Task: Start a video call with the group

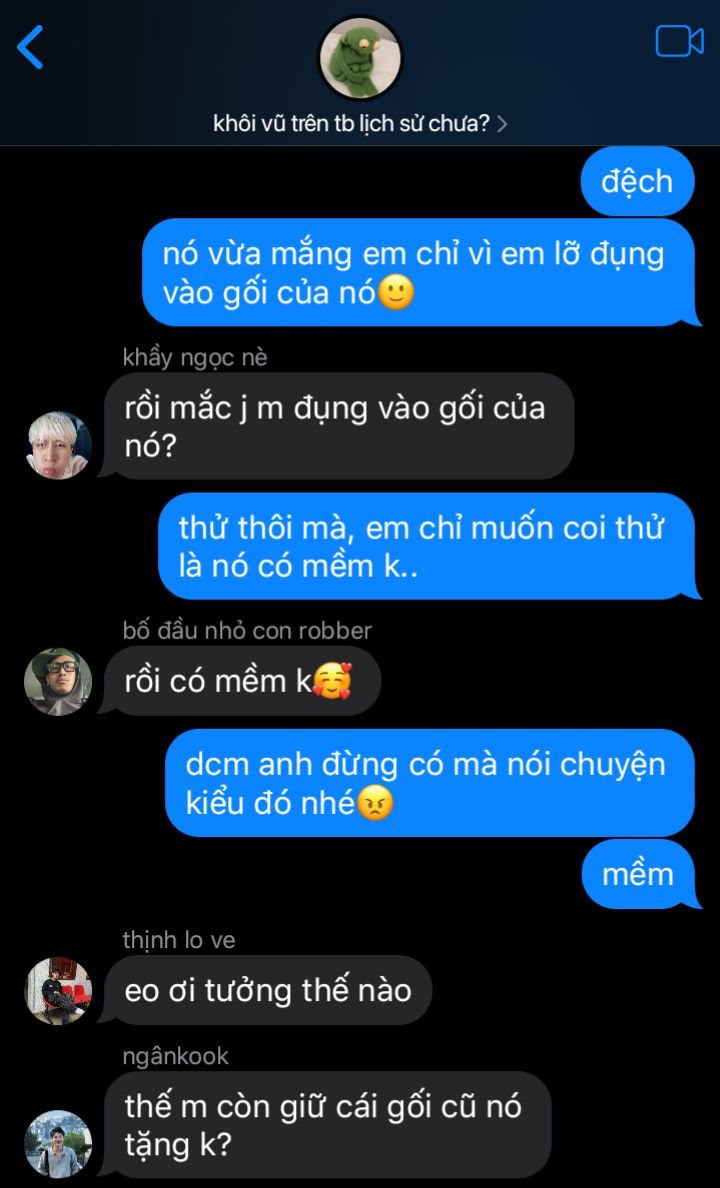Action: click(x=679, y=41)
